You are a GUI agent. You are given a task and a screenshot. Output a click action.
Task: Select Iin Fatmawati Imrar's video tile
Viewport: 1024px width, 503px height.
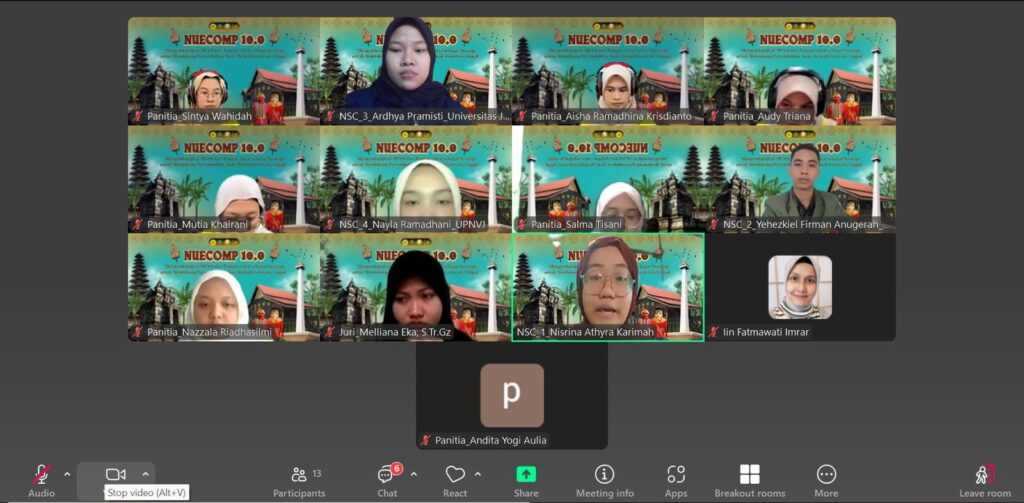799,287
